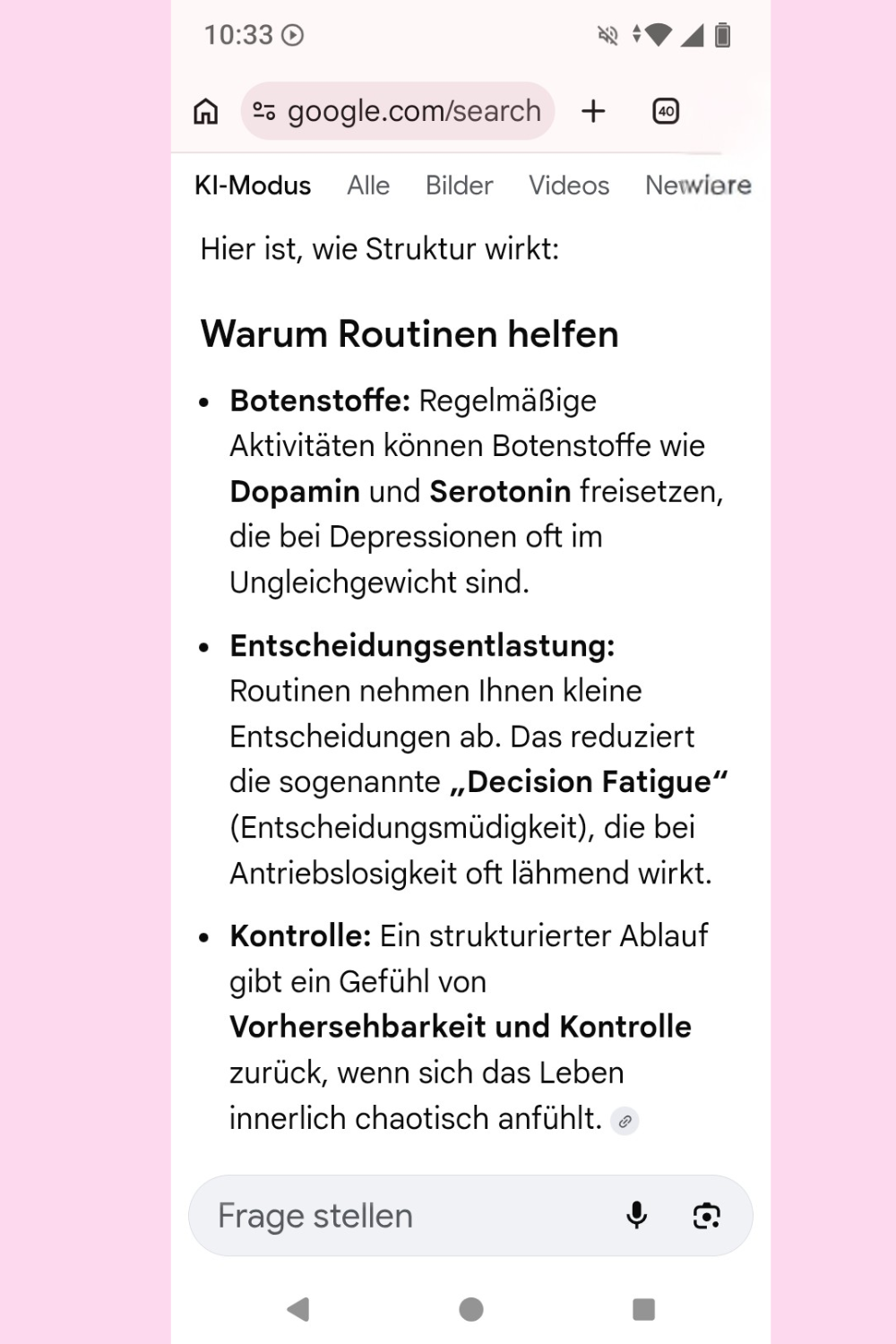This screenshot has height=1344, width=896.
Task: Open Google Lens camera search icon
Action: click(707, 1215)
